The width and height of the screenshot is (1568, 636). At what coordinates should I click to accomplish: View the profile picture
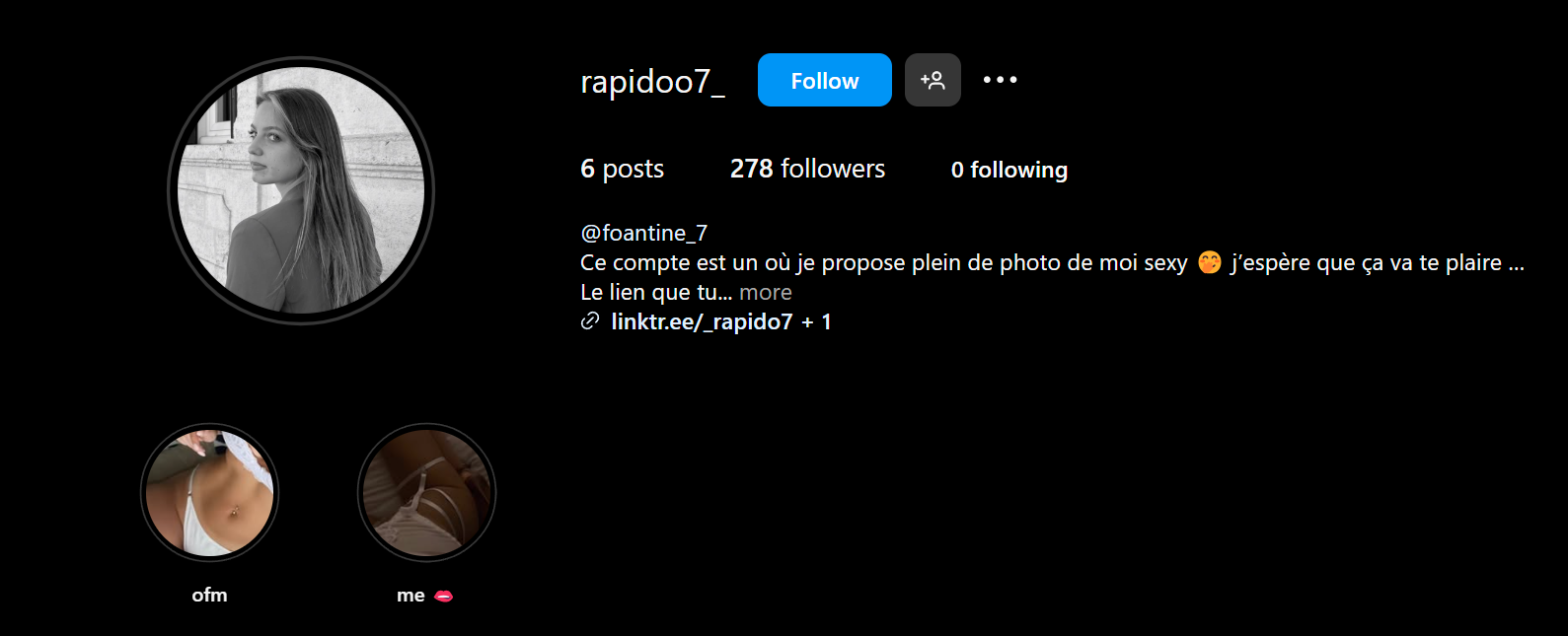pyautogui.click(x=301, y=190)
